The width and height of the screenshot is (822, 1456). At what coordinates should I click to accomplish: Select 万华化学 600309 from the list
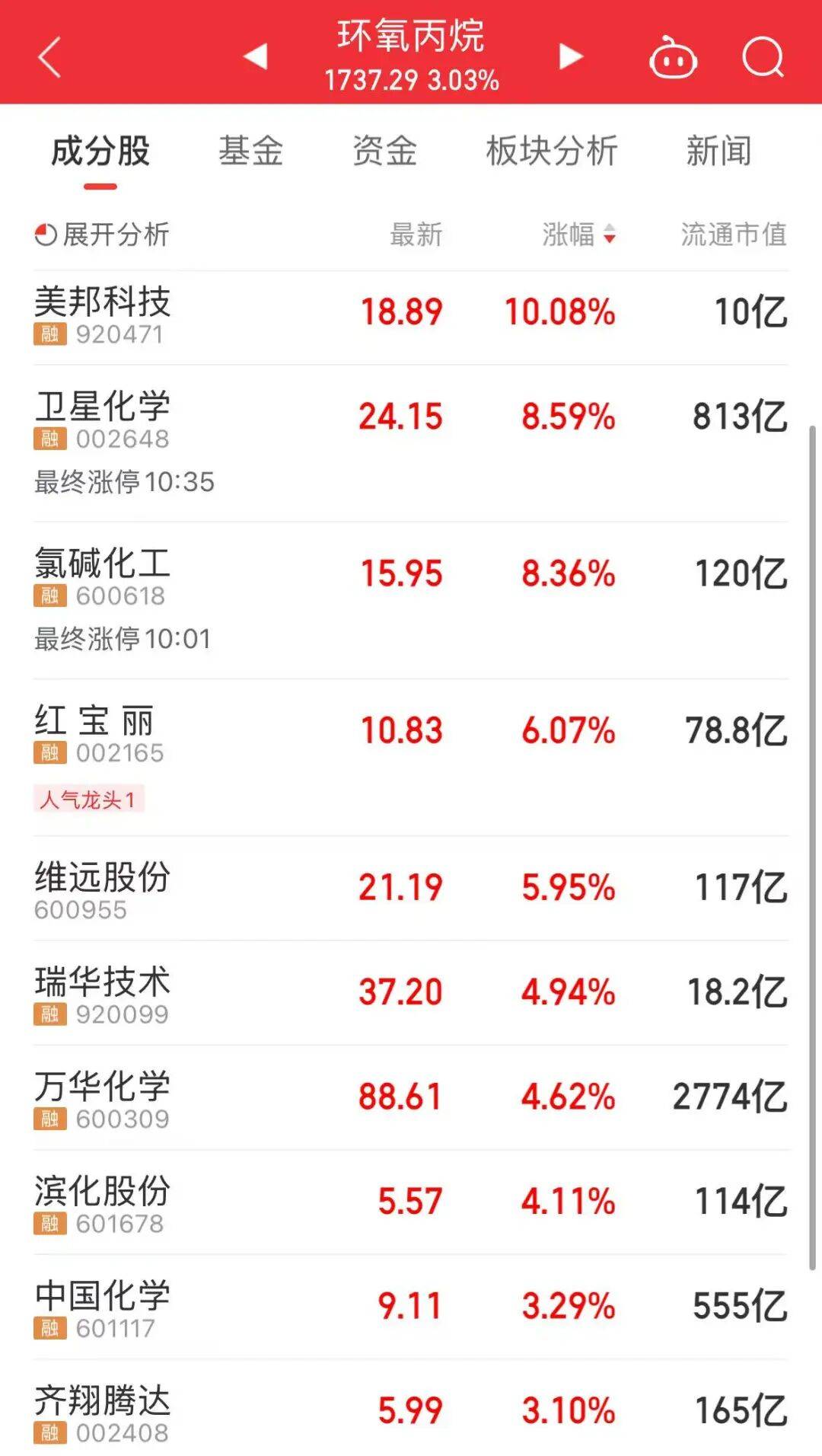click(103, 1098)
